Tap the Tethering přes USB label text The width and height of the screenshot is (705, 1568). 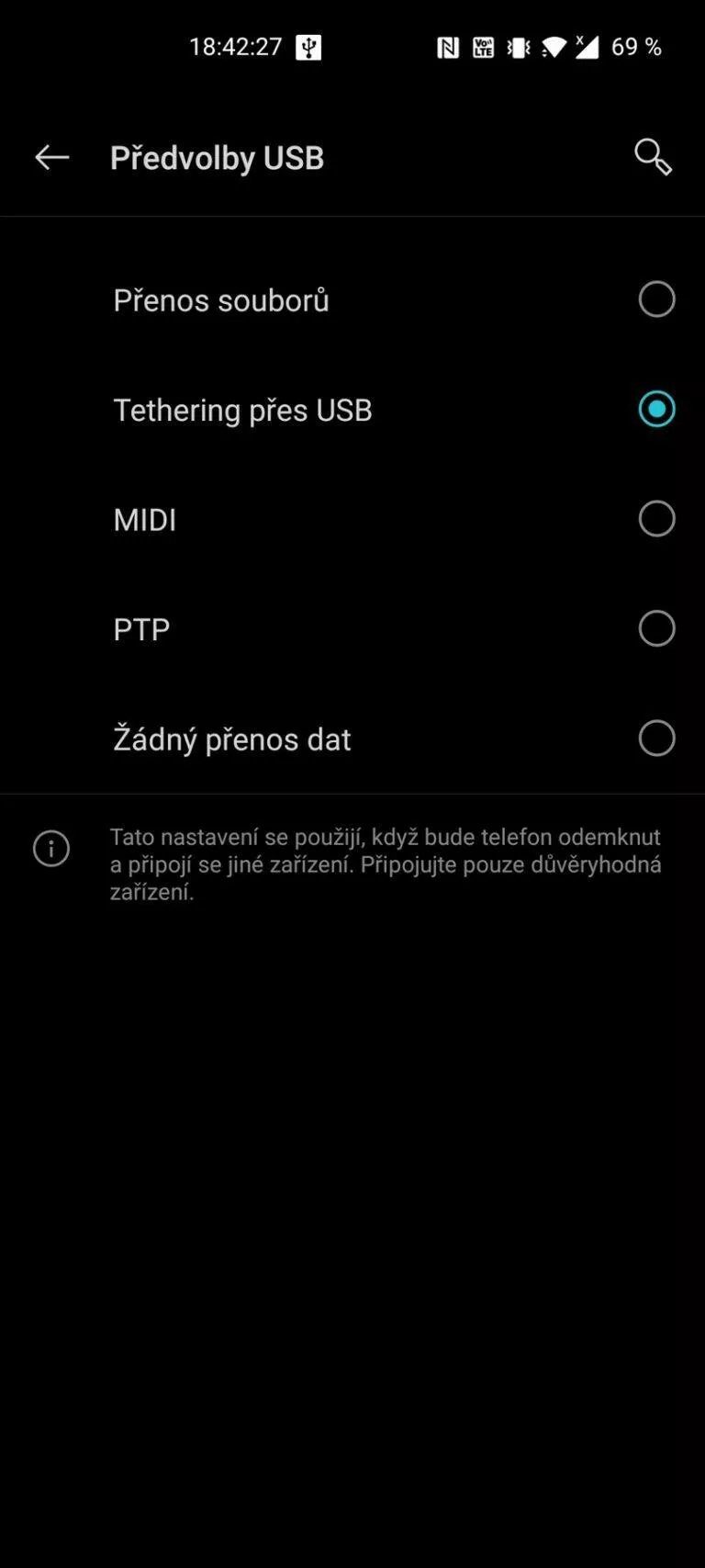pyautogui.click(x=242, y=409)
